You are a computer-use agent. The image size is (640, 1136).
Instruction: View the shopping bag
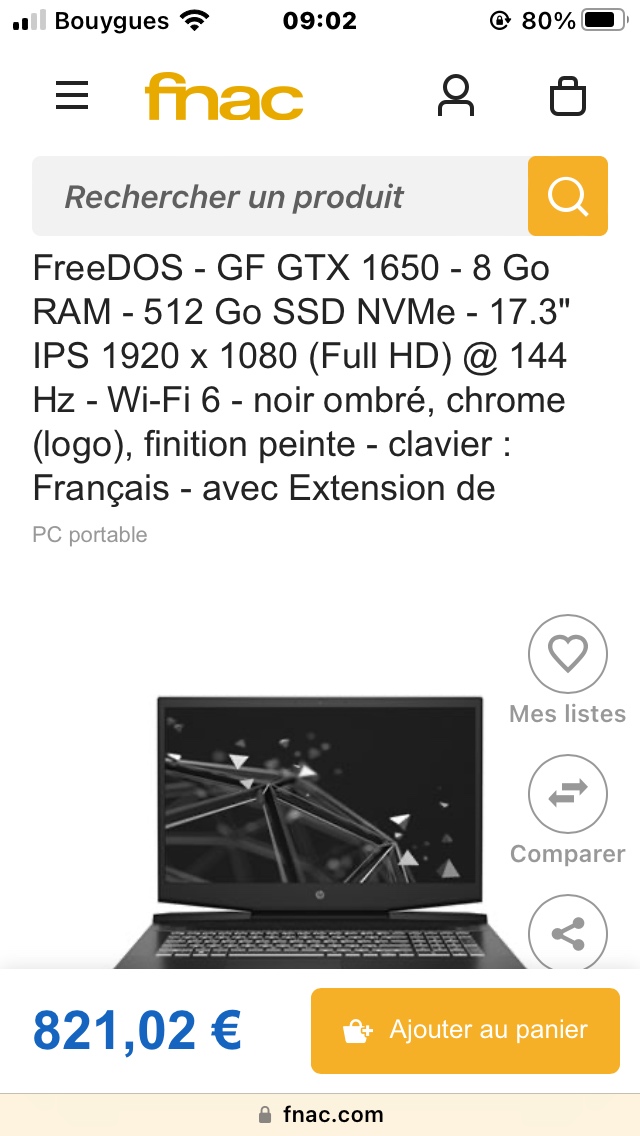568,97
